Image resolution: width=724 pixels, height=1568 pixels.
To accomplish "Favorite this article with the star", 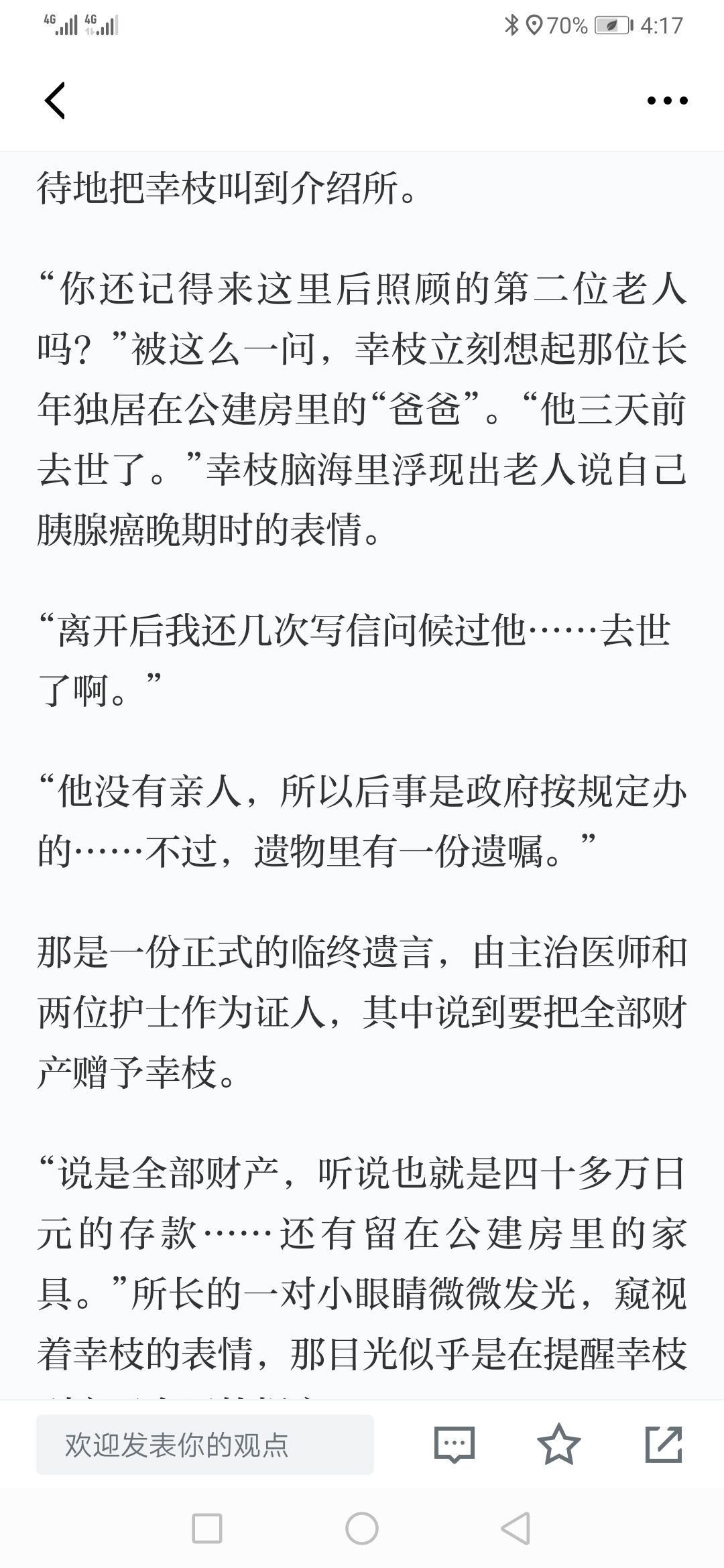I will coord(559,1445).
